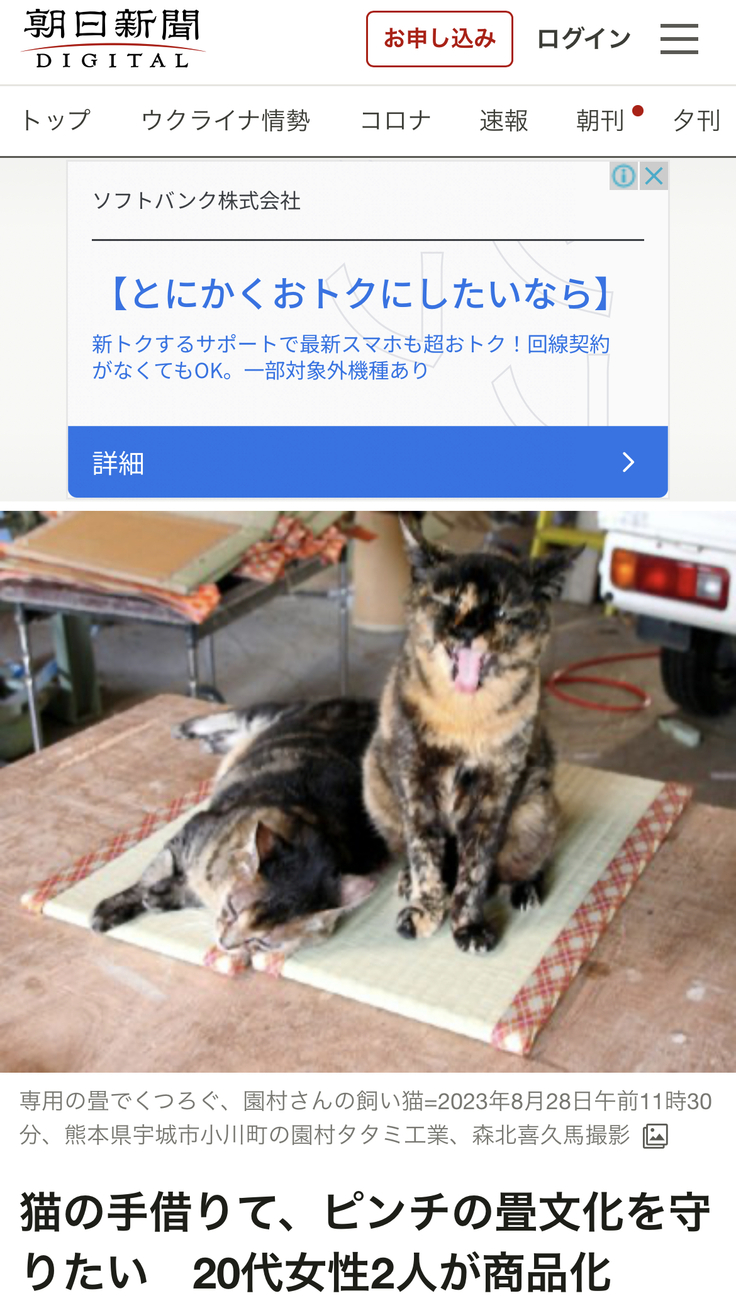The width and height of the screenshot is (736, 1308).
Task: Open the hamburger menu
Action: [679, 40]
